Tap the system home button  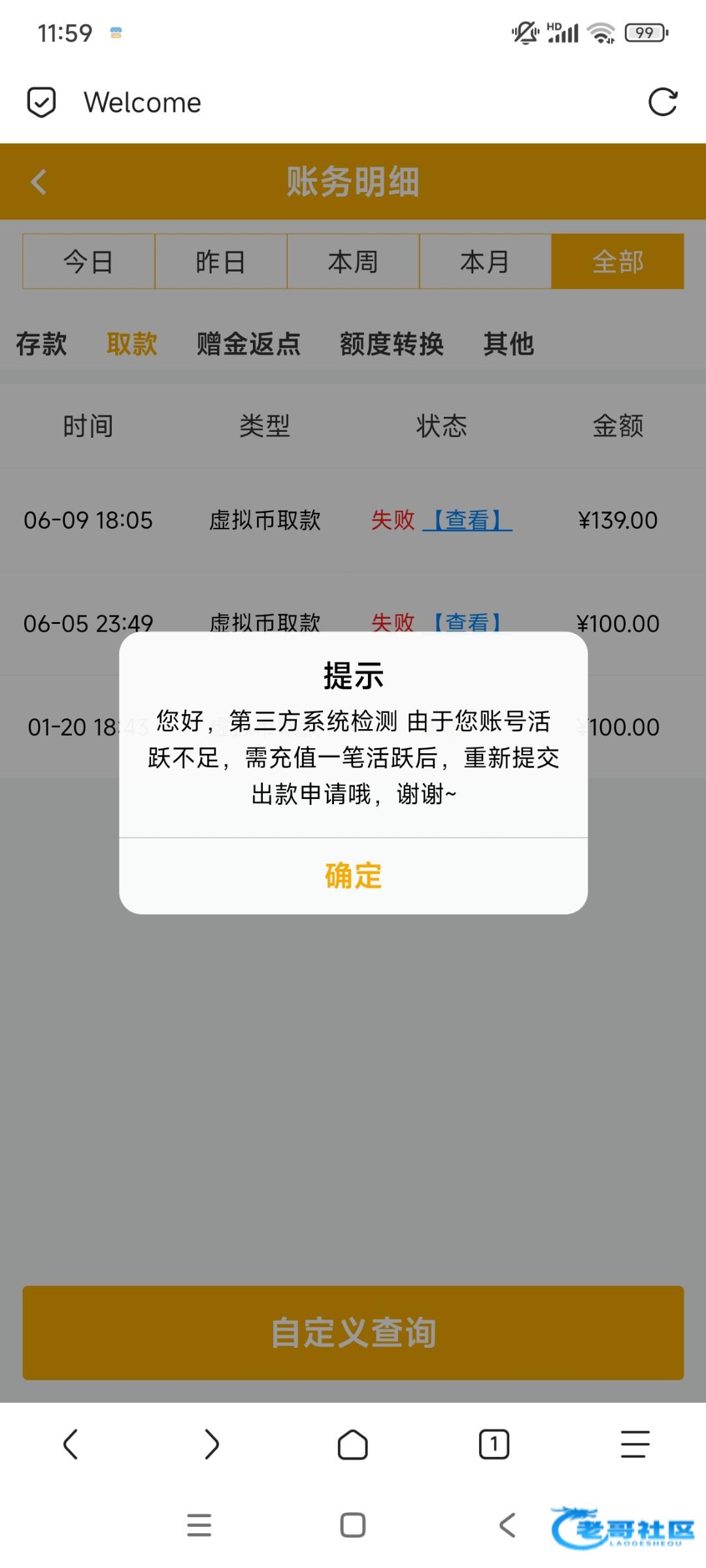pos(352,1526)
